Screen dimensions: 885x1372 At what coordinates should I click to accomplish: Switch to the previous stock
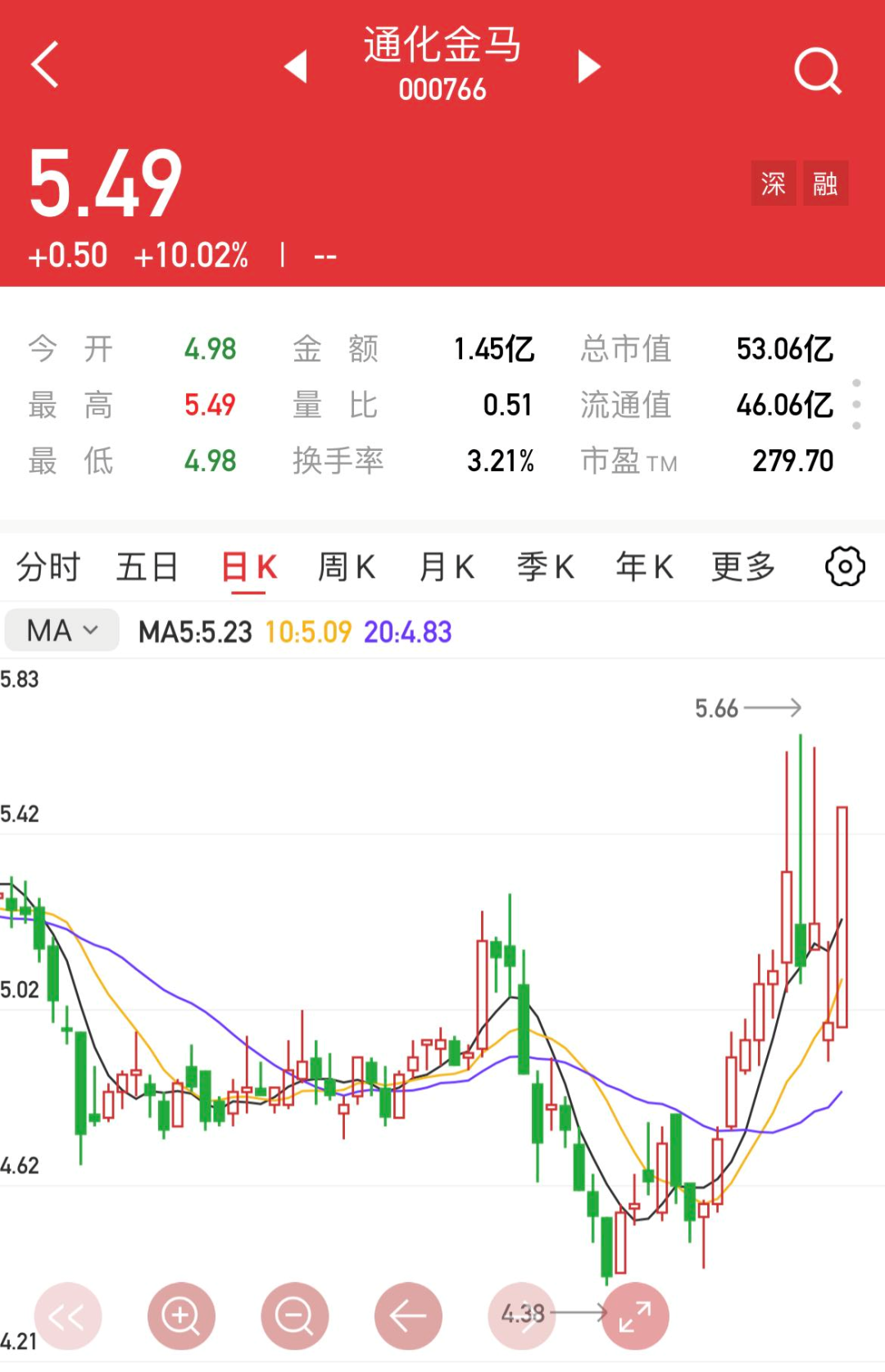(x=296, y=66)
